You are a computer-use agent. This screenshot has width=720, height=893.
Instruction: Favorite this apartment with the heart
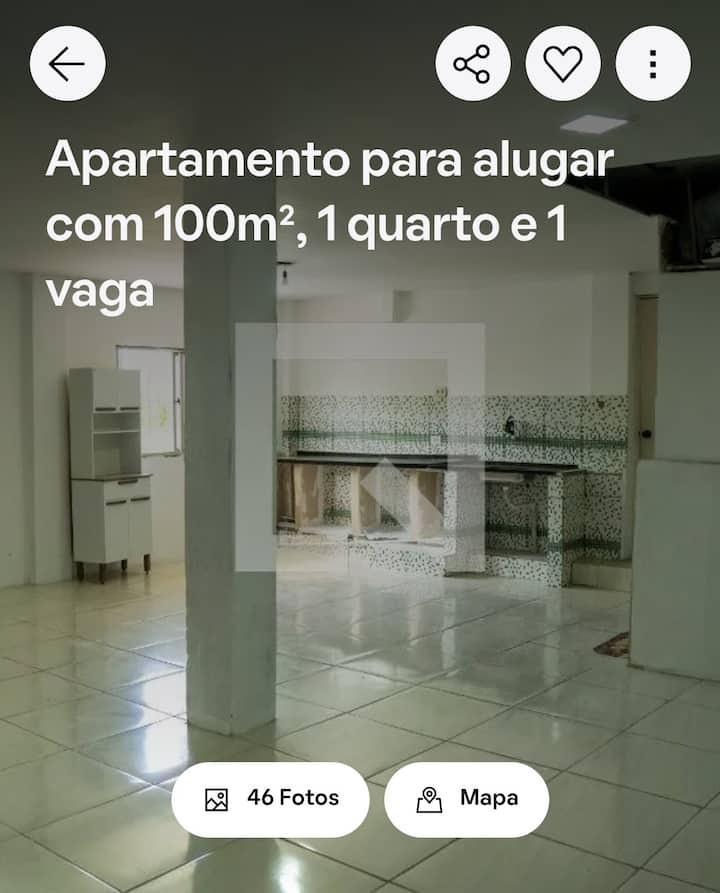tap(563, 64)
